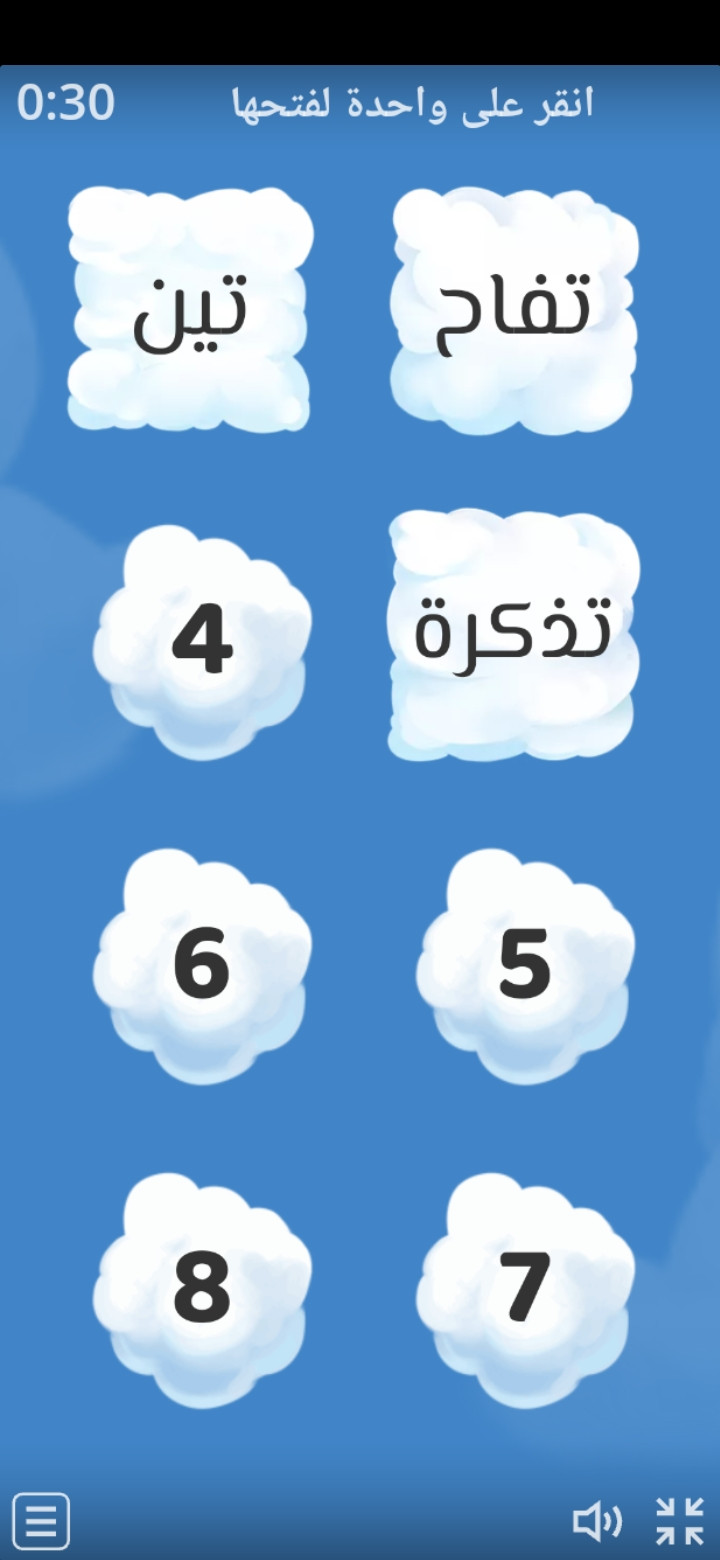Viewport: 720px width, 1560px height.
Task: Mute the game sound
Action: click(597, 1522)
